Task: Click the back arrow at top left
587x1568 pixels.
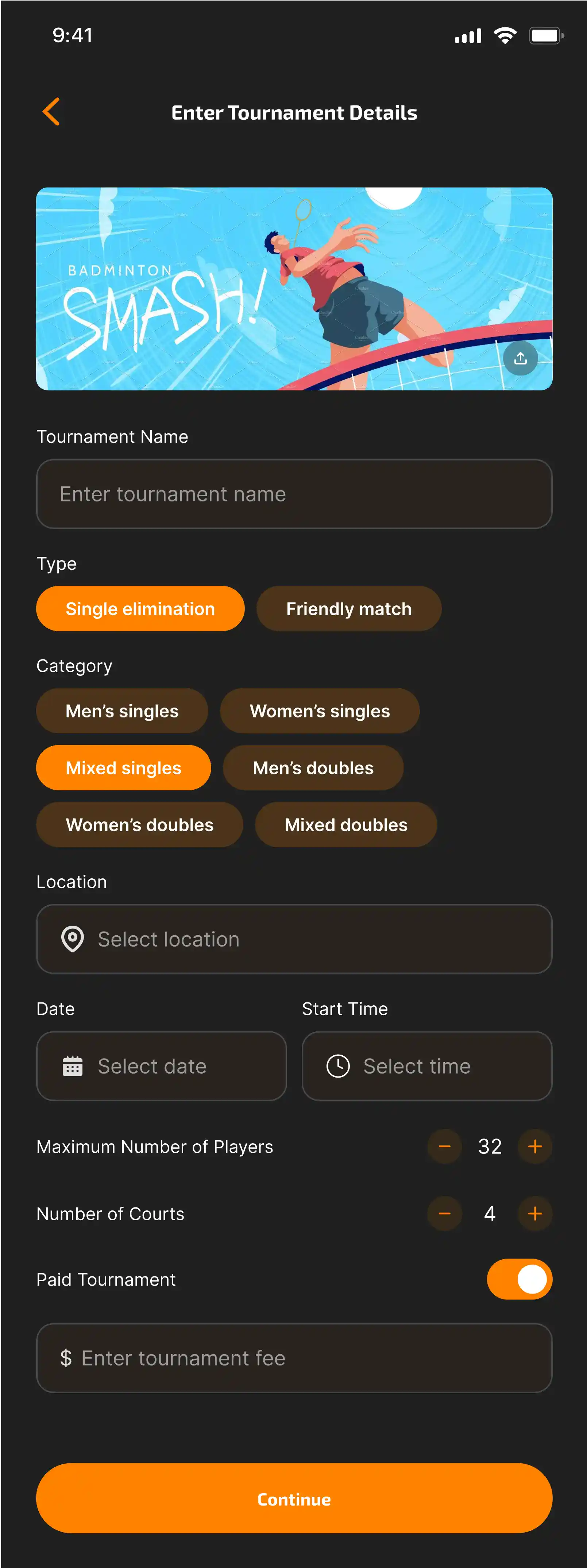Action: coord(51,112)
